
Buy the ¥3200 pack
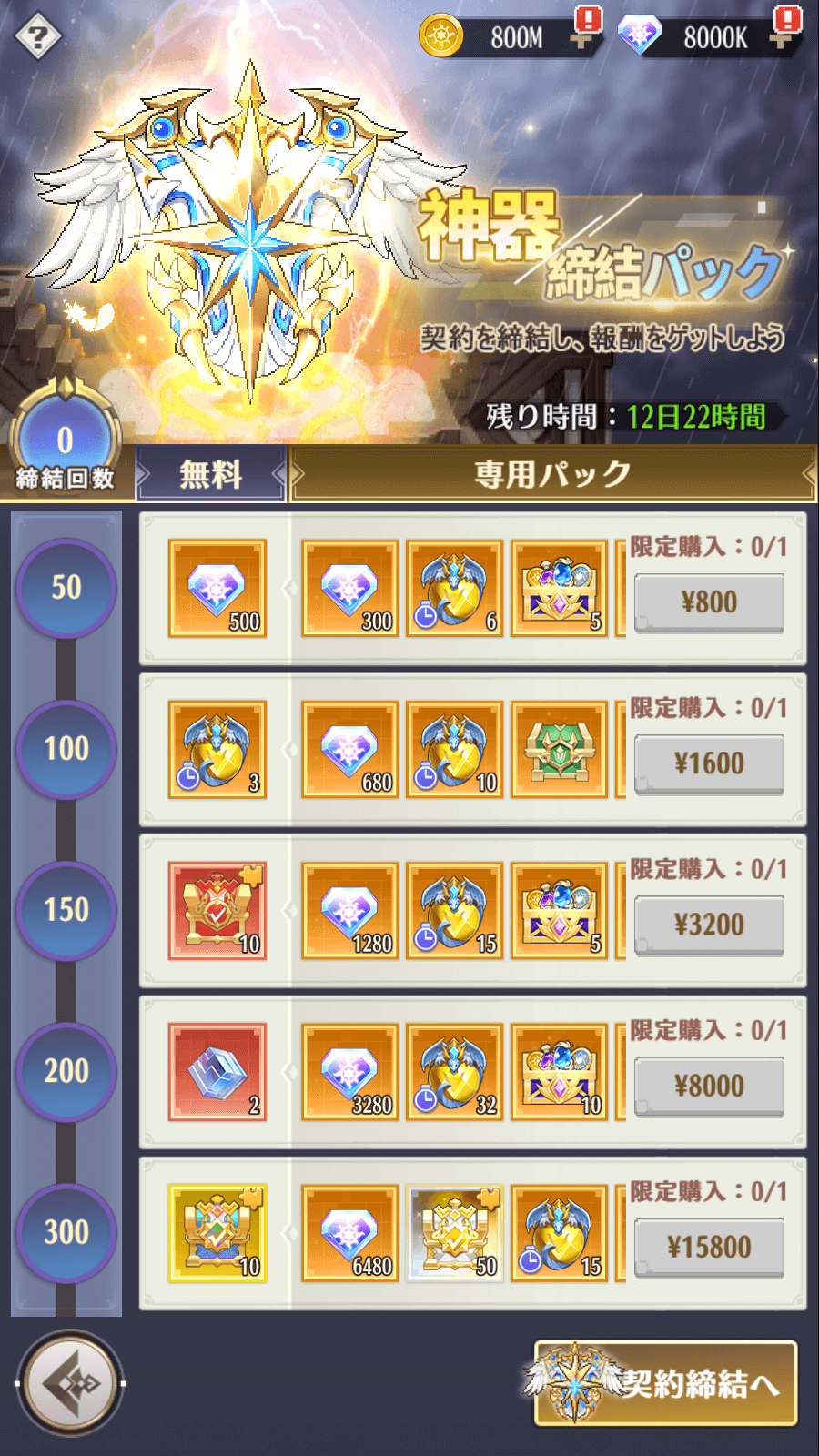(x=709, y=925)
